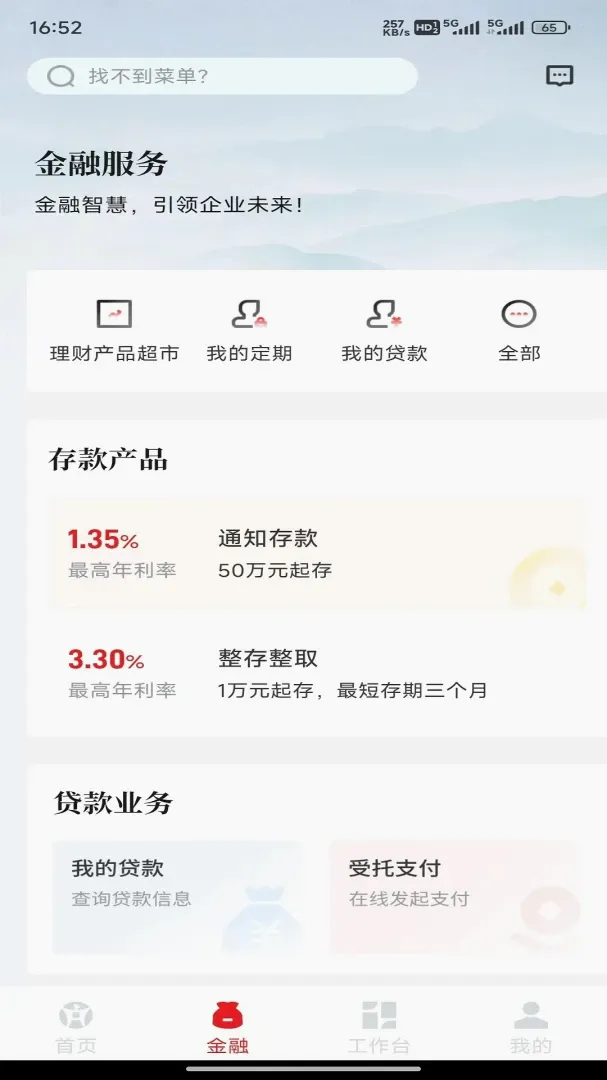Open 理财产品超市 shortcut

point(114,331)
